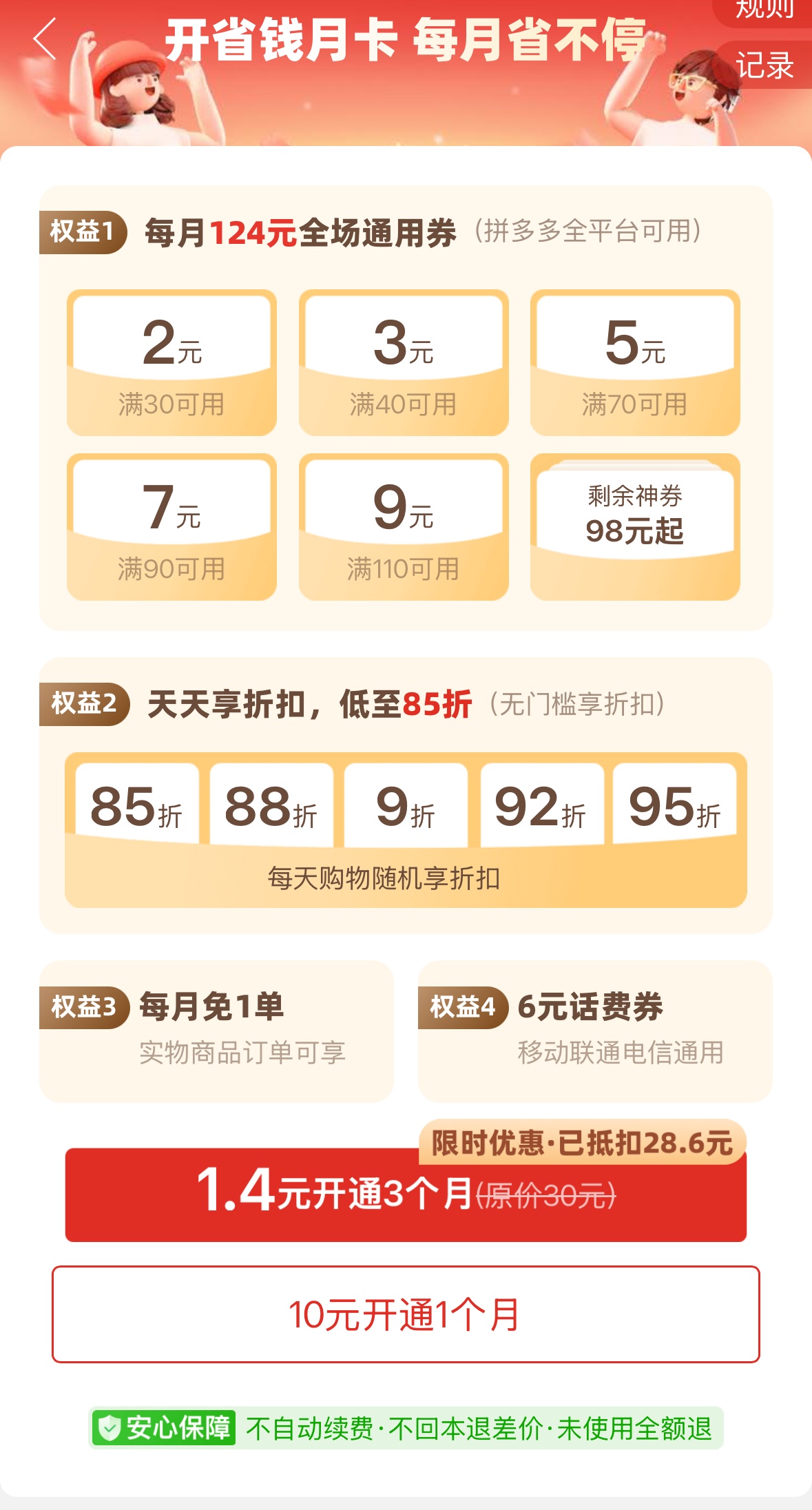The height and width of the screenshot is (1510, 812).
Task: Select 10元开通1个月 option
Action: 406,1314
